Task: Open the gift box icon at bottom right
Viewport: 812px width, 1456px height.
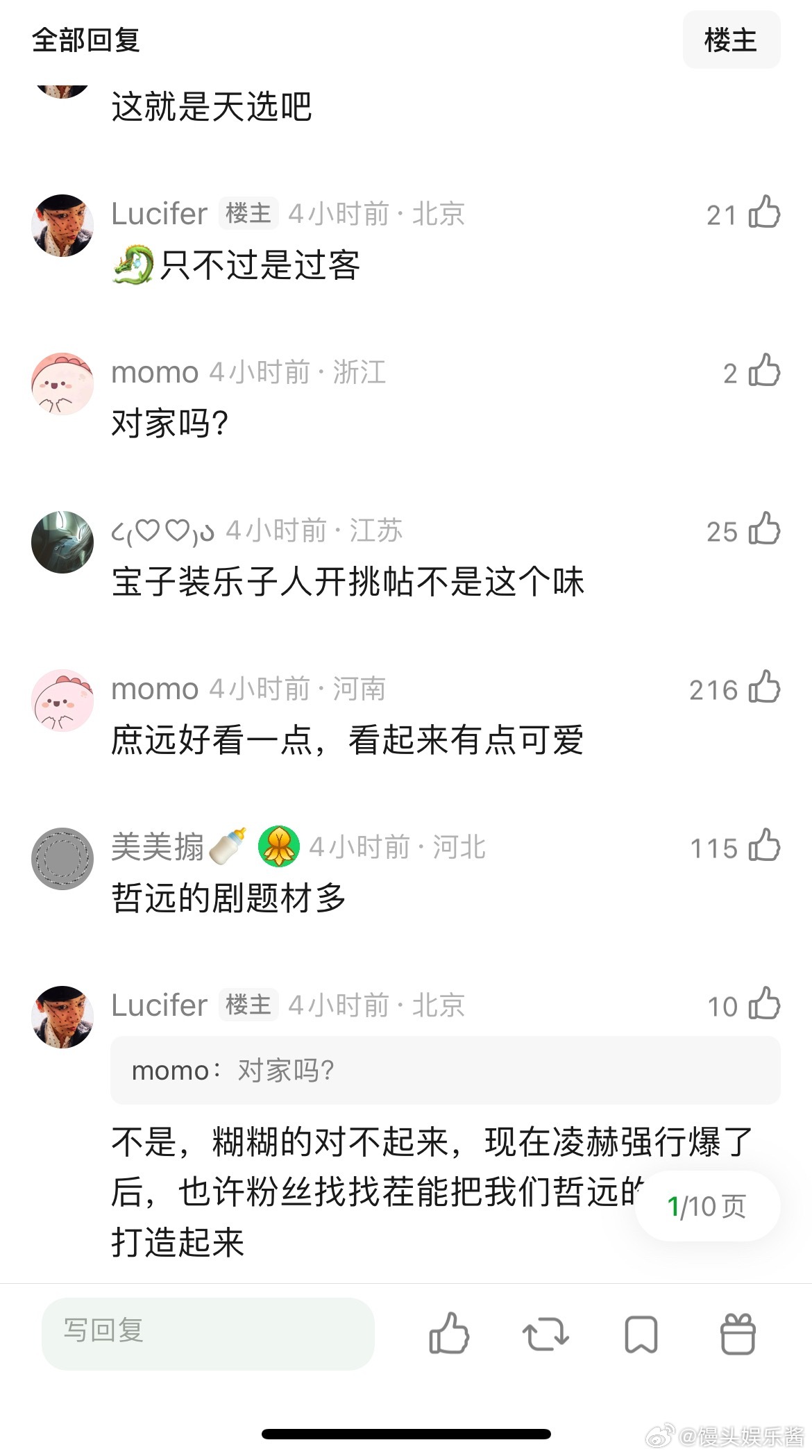Action: click(738, 1335)
